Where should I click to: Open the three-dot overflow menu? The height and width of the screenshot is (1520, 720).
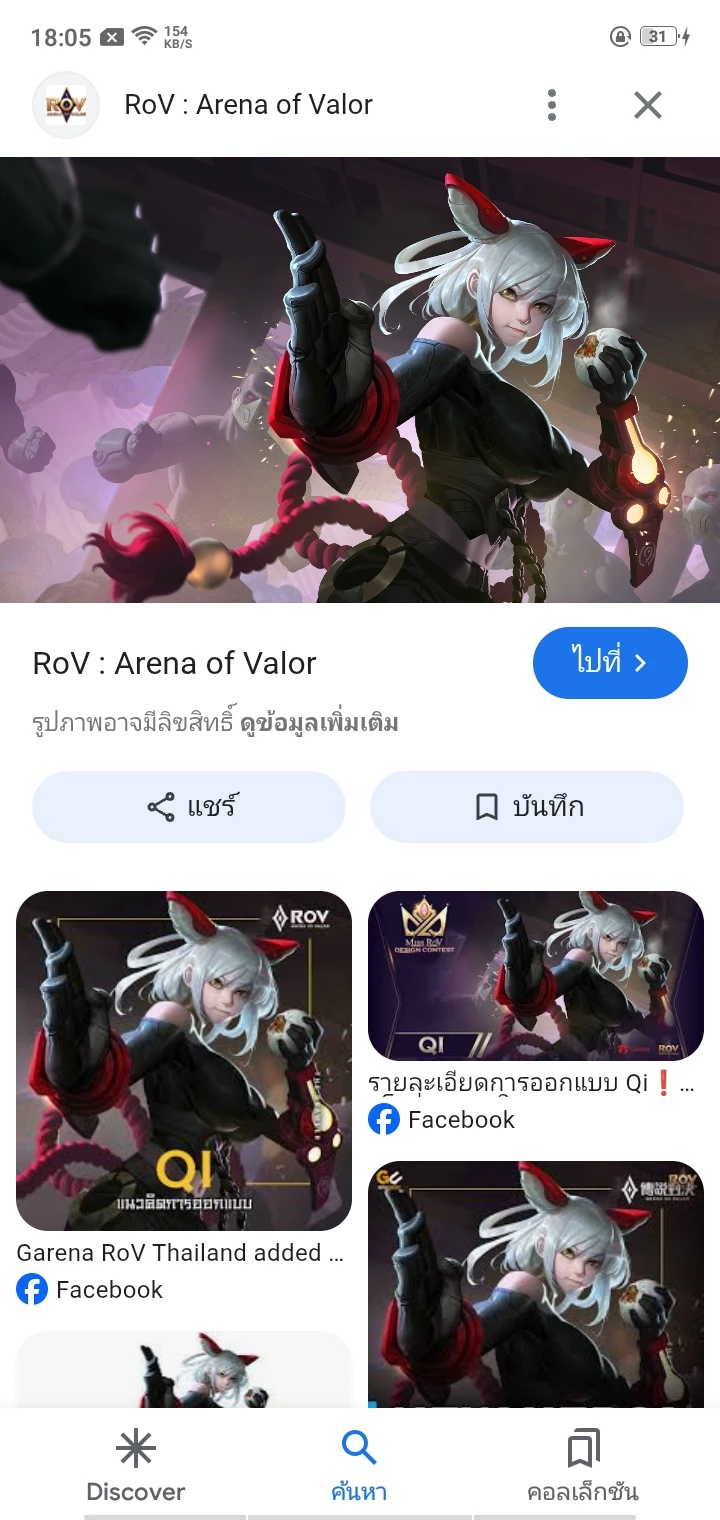coord(552,105)
